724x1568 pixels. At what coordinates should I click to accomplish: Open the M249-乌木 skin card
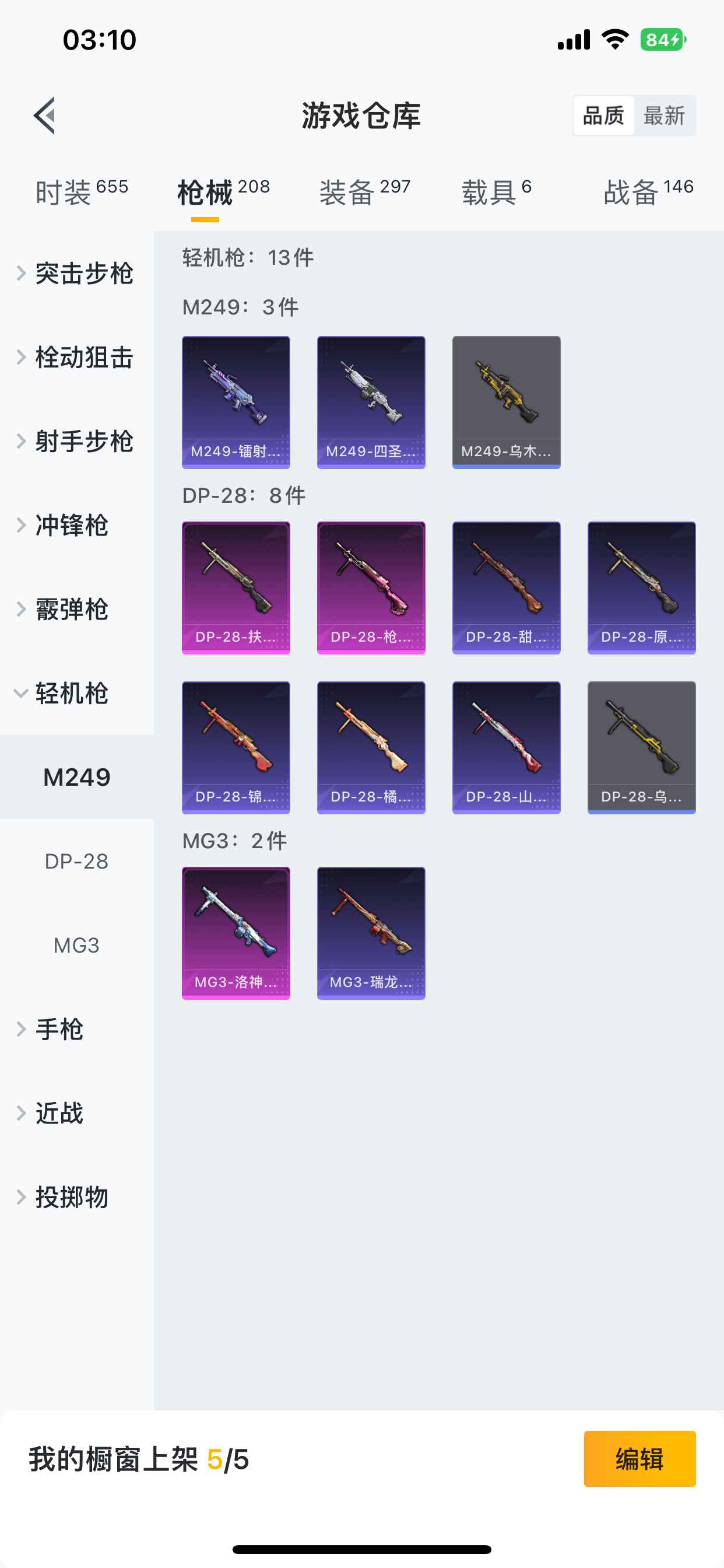(x=506, y=402)
